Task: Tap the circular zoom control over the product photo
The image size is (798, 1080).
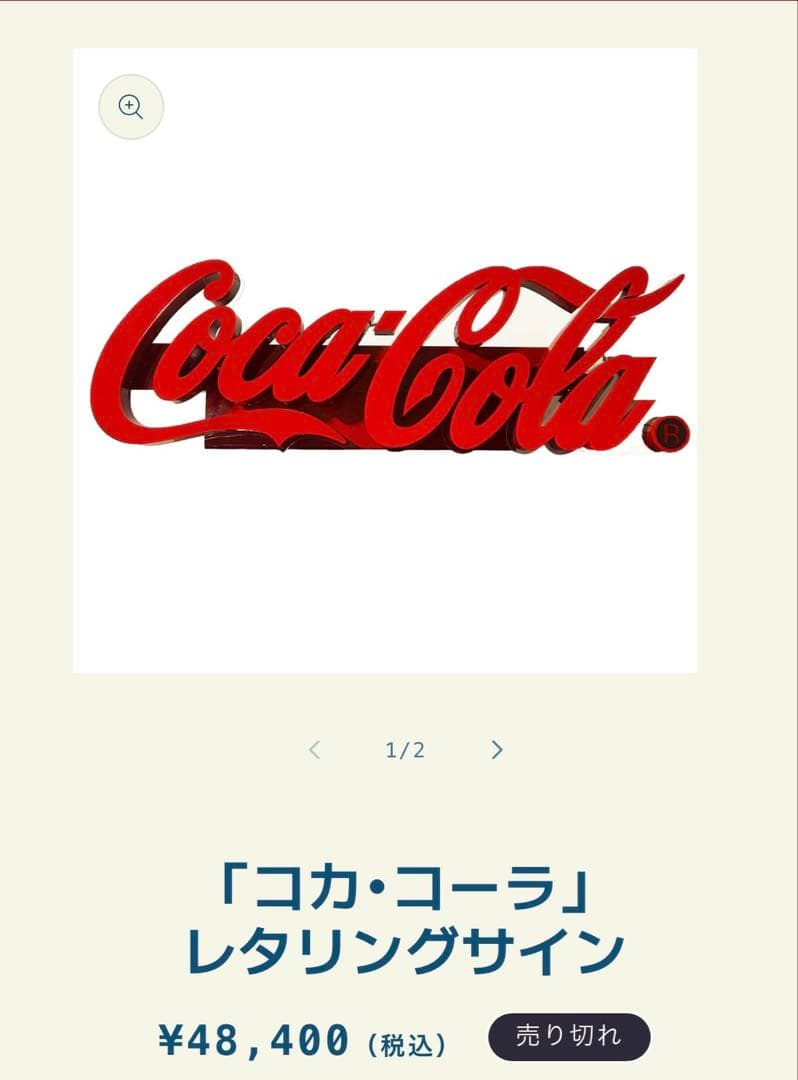Action: tap(129, 106)
